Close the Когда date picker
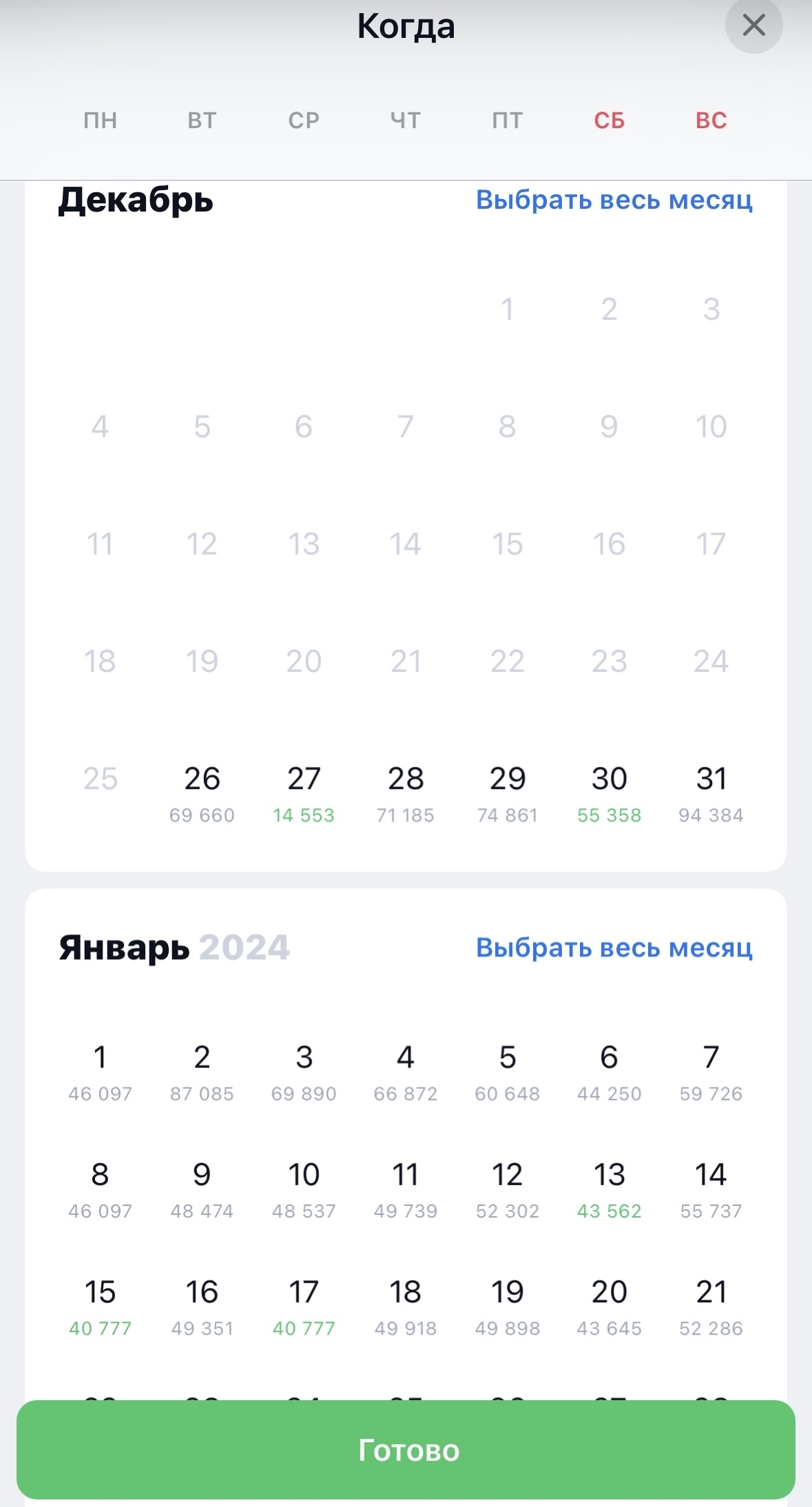Screen dimensions: 812x1507 [x=753, y=25]
